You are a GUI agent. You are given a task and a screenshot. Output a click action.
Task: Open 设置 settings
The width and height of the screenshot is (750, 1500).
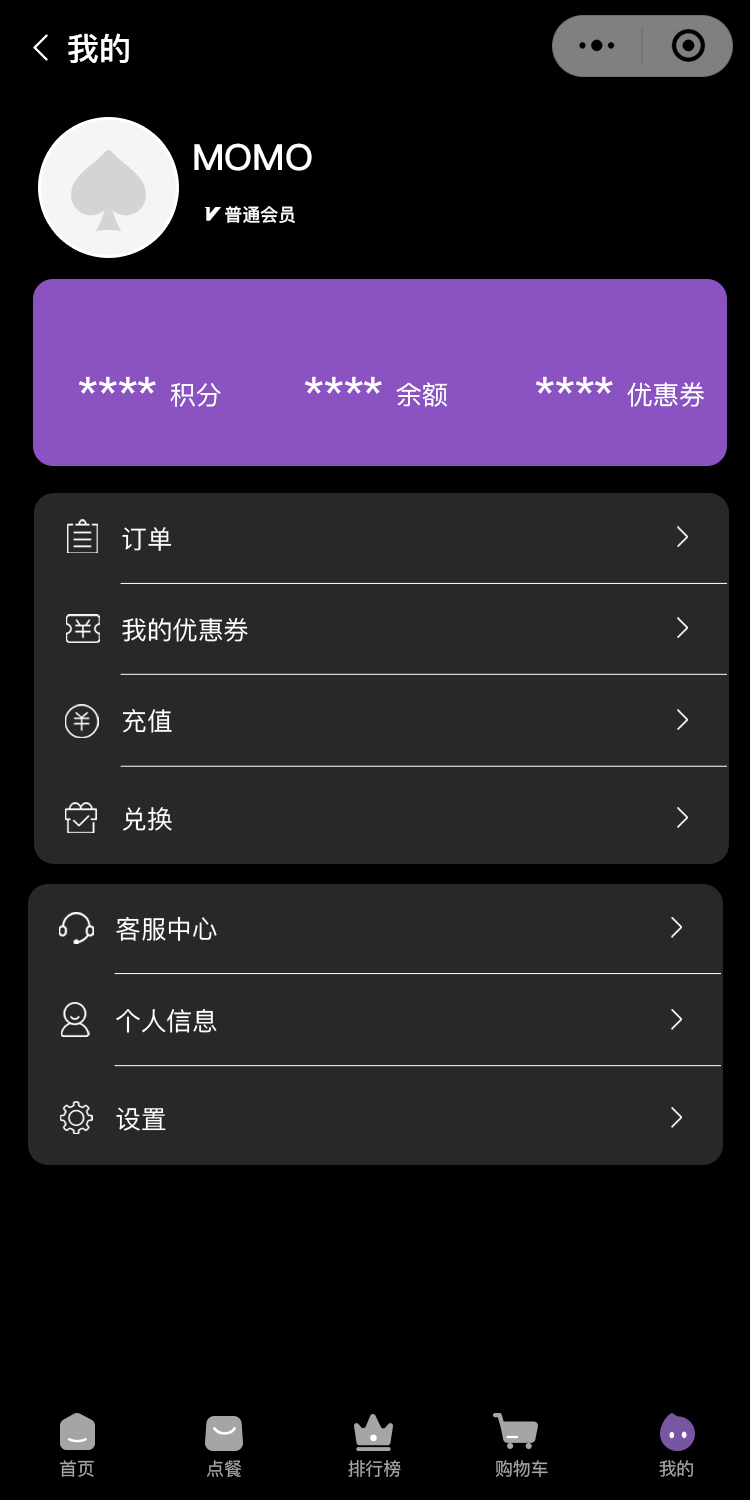[x=375, y=1118]
